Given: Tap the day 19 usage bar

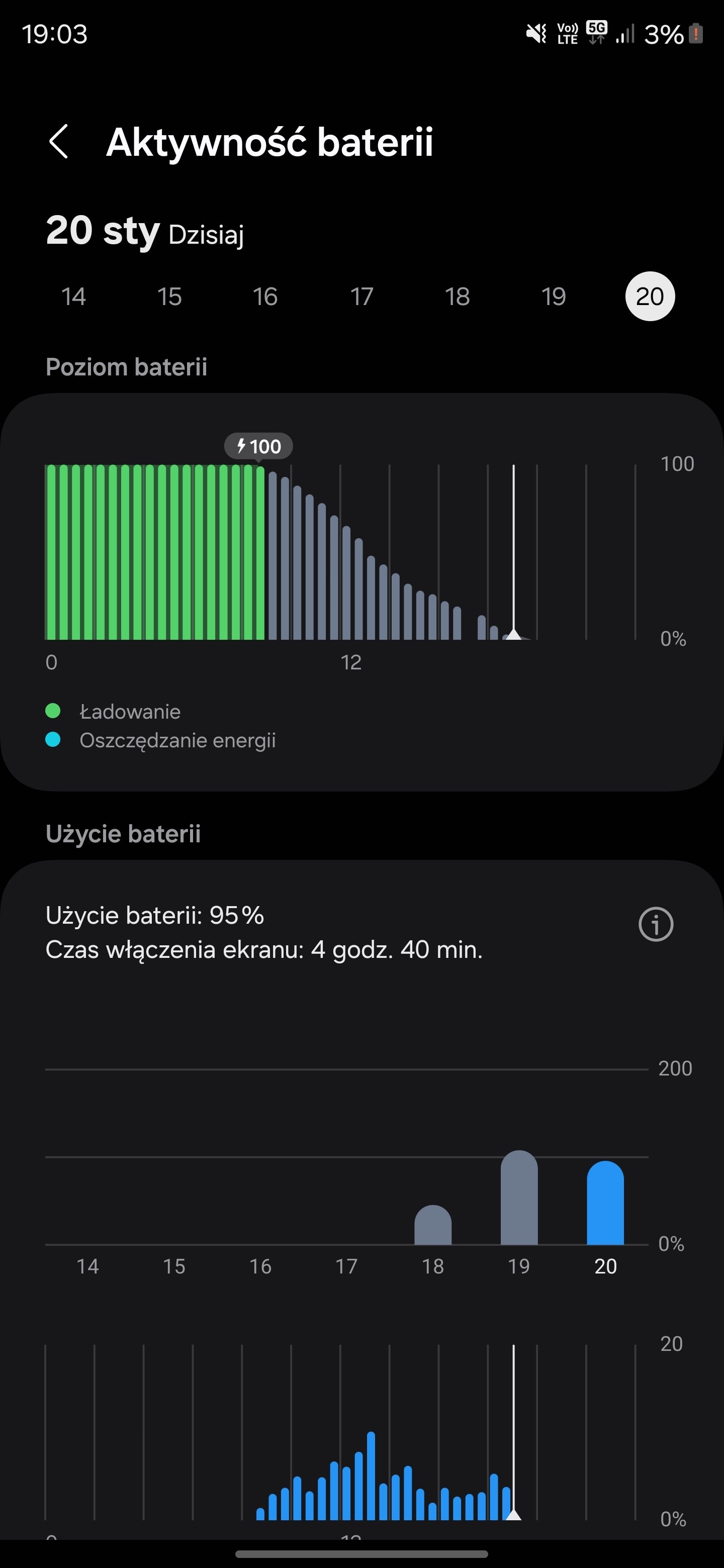Looking at the screenshot, I should tap(519, 1197).
